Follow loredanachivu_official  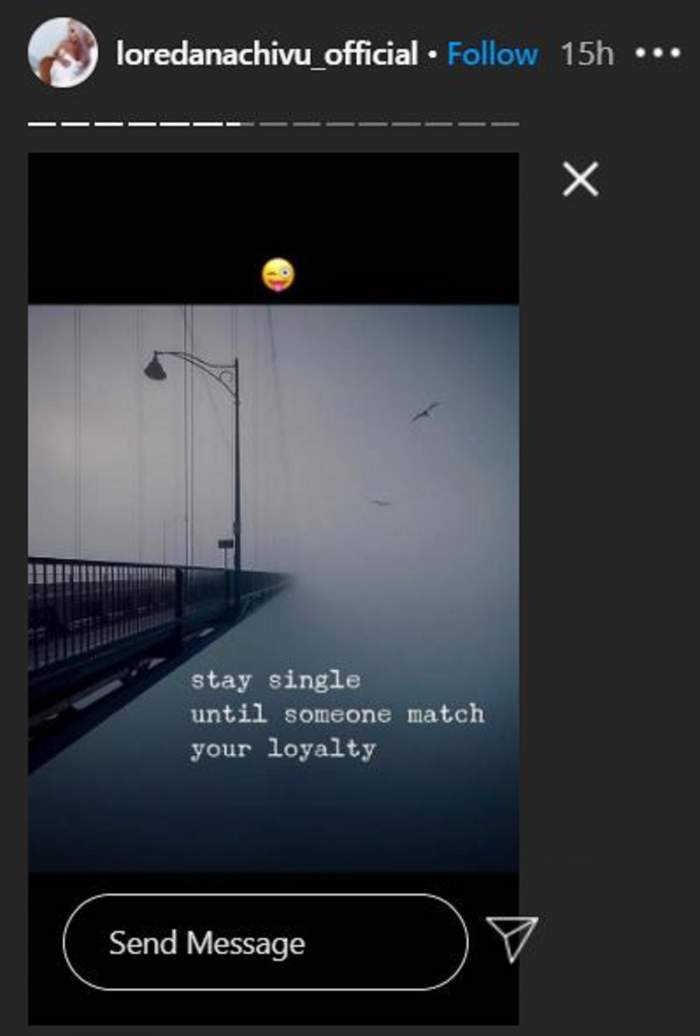(x=492, y=54)
